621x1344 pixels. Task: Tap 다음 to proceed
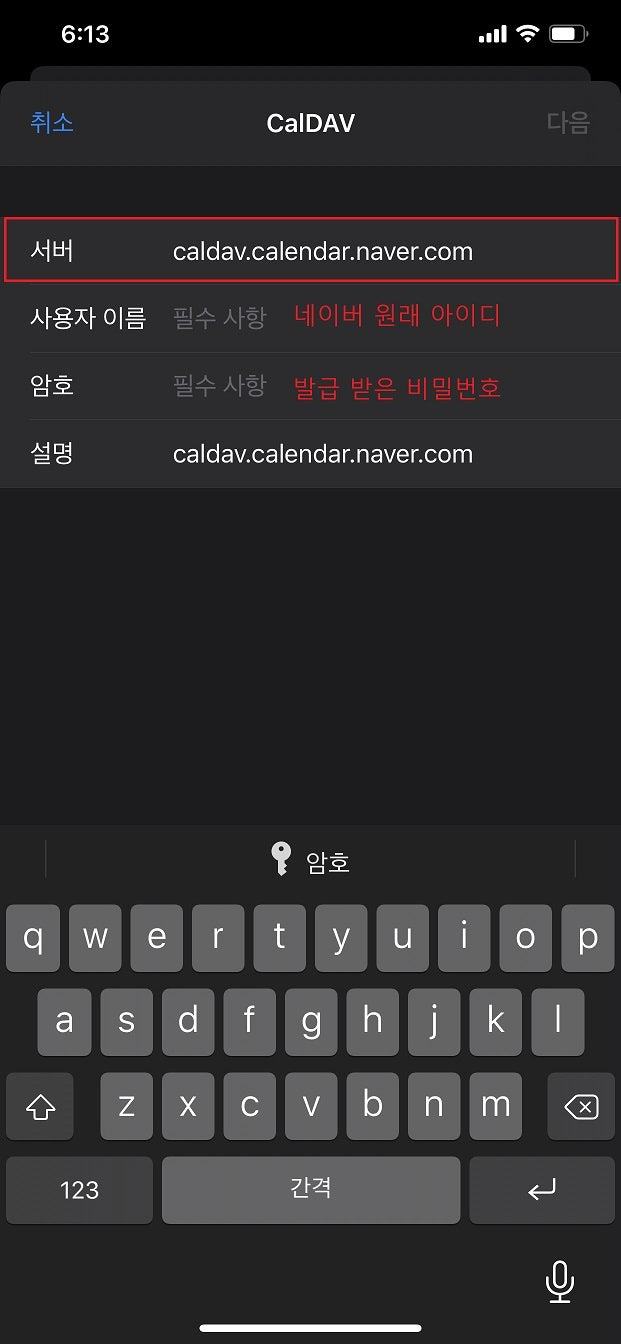[568, 123]
